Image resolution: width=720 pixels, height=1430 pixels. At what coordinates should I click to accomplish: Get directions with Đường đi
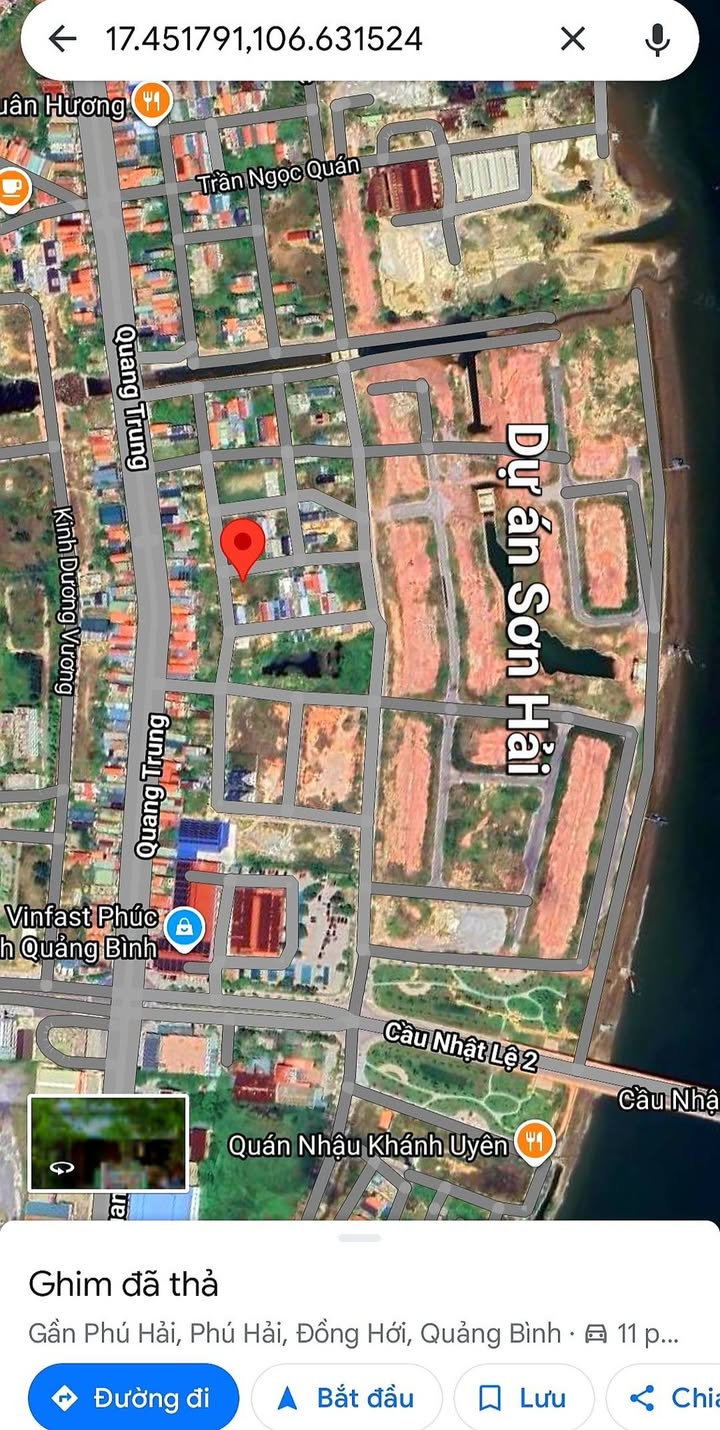(x=133, y=1397)
